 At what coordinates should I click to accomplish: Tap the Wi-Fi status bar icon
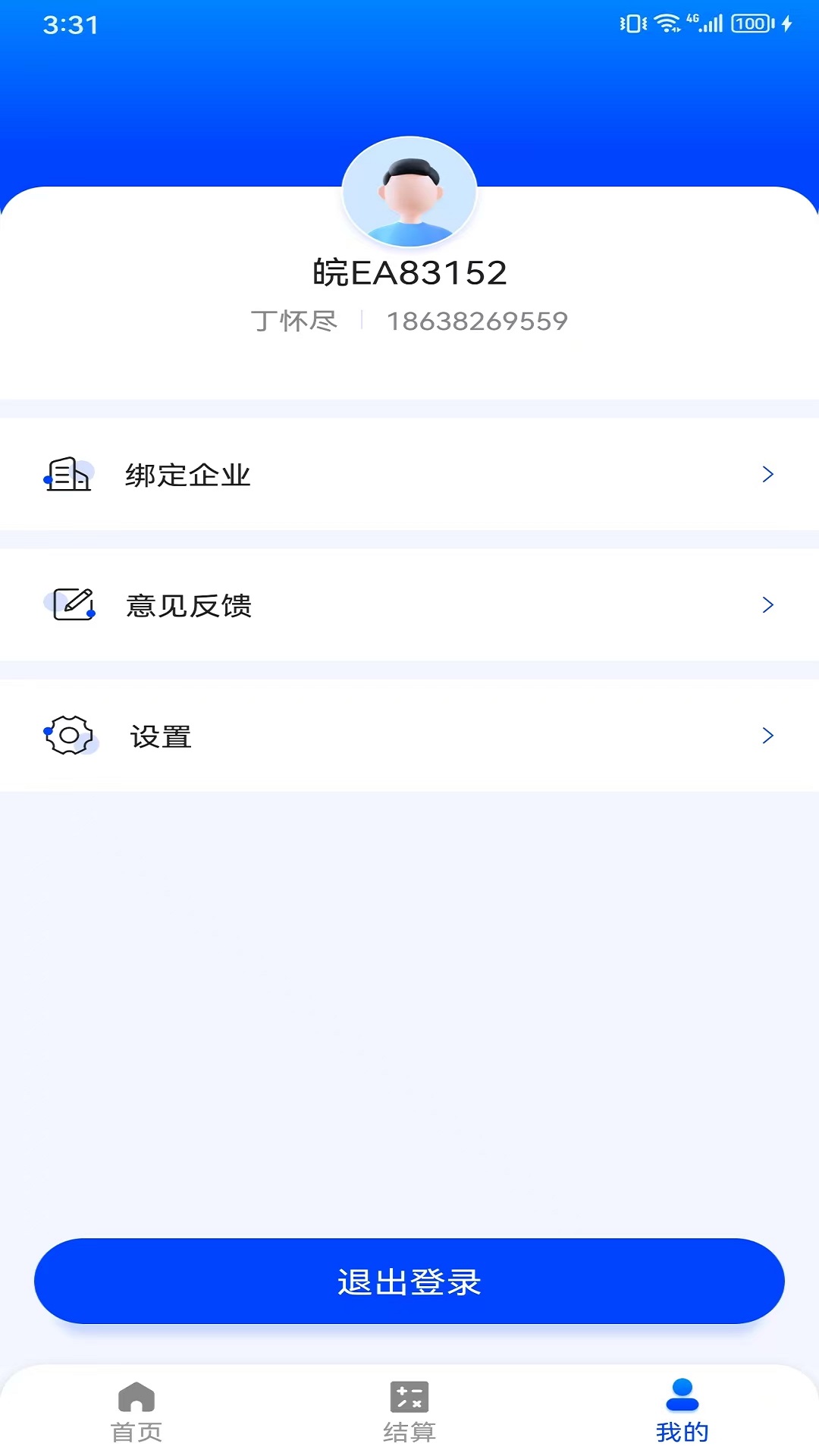tap(667, 21)
